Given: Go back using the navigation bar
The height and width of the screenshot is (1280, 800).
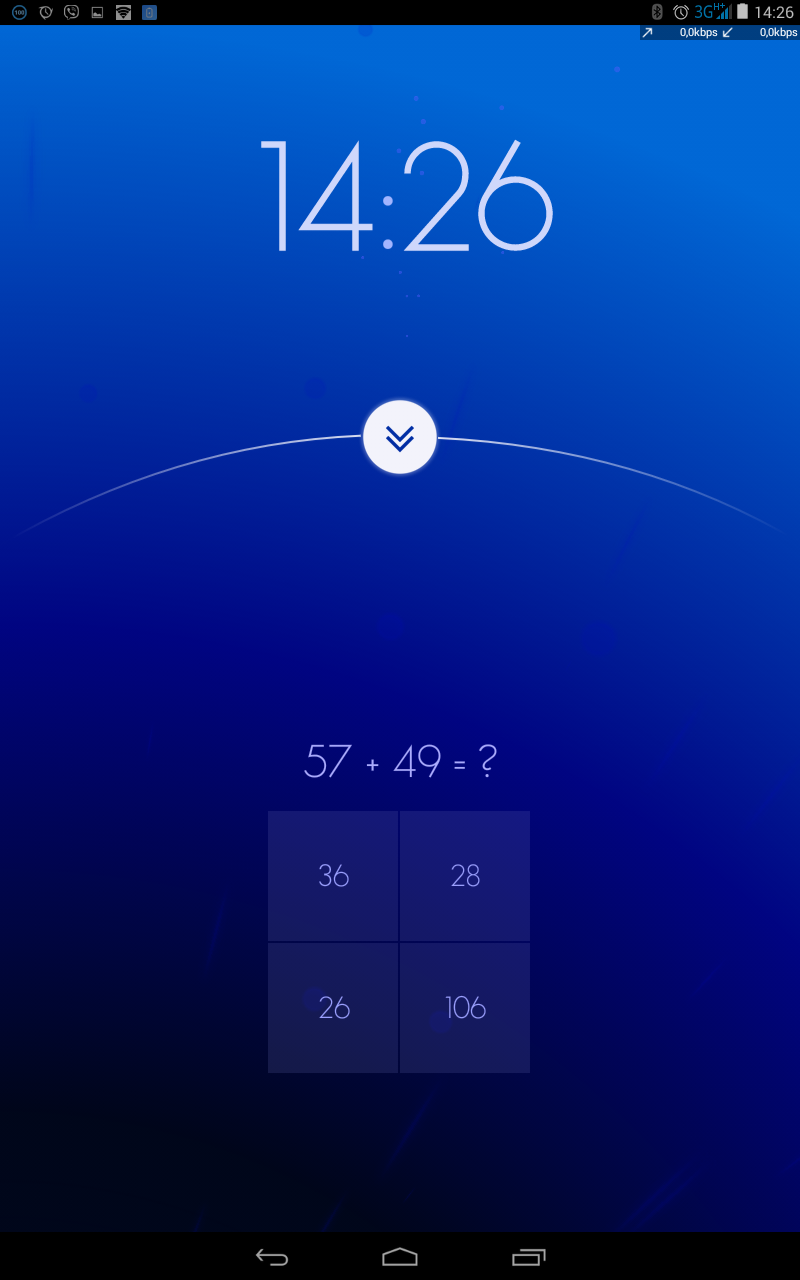Looking at the screenshot, I should (x=272, y=1257).
